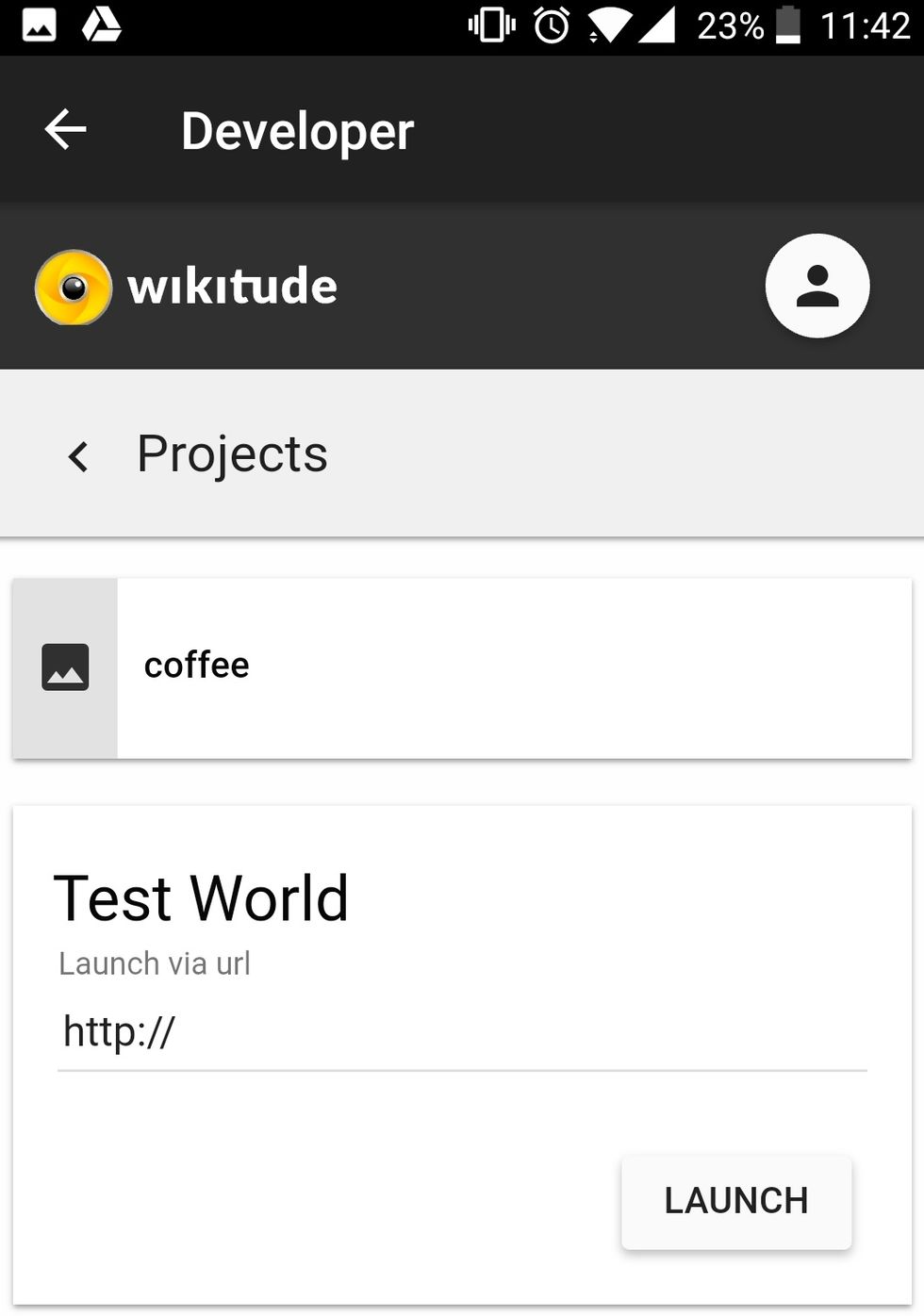Tap the back arrow in the Developer toolbar
This screenshot has width=924, height=1316.
pyautogui.click(x=64, y=129)
